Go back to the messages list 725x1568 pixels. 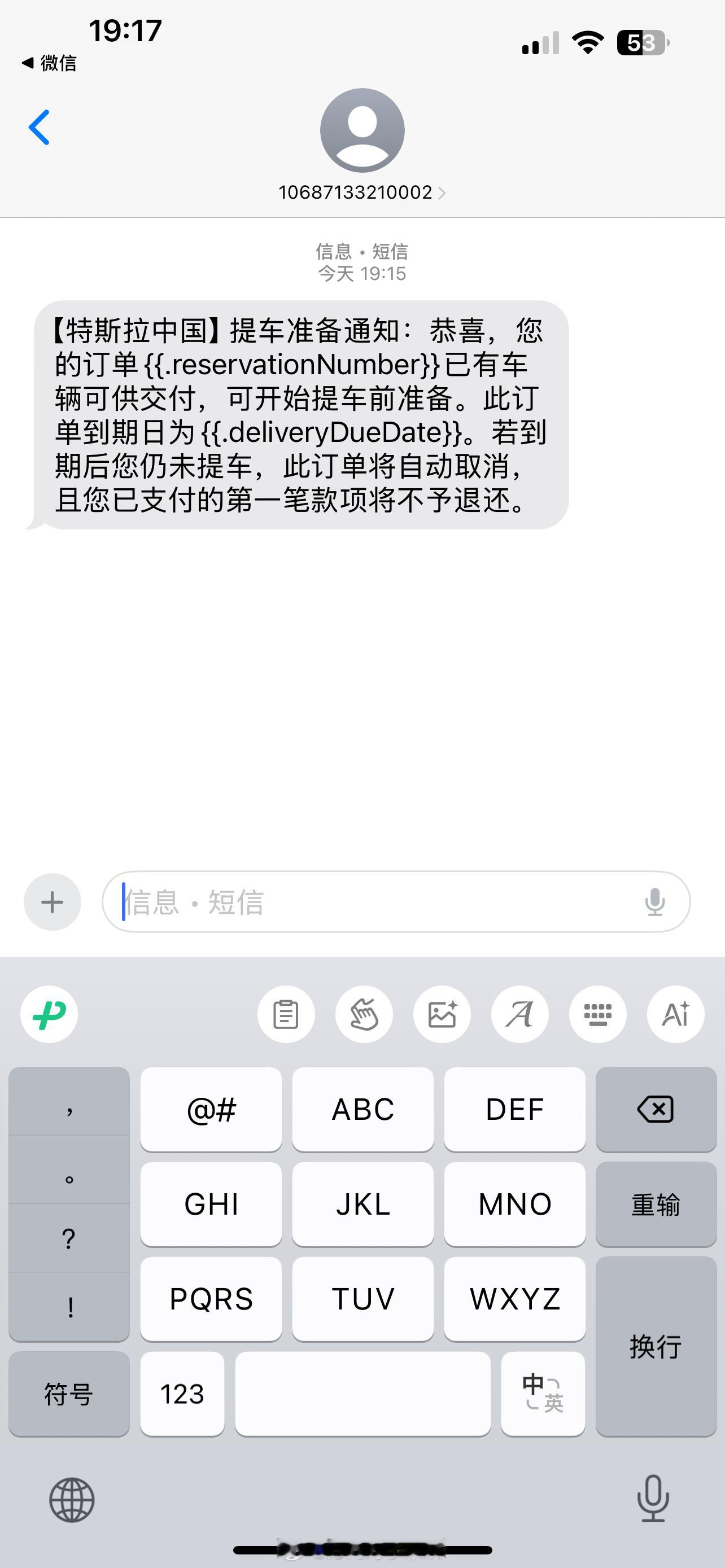pos(39,127)
